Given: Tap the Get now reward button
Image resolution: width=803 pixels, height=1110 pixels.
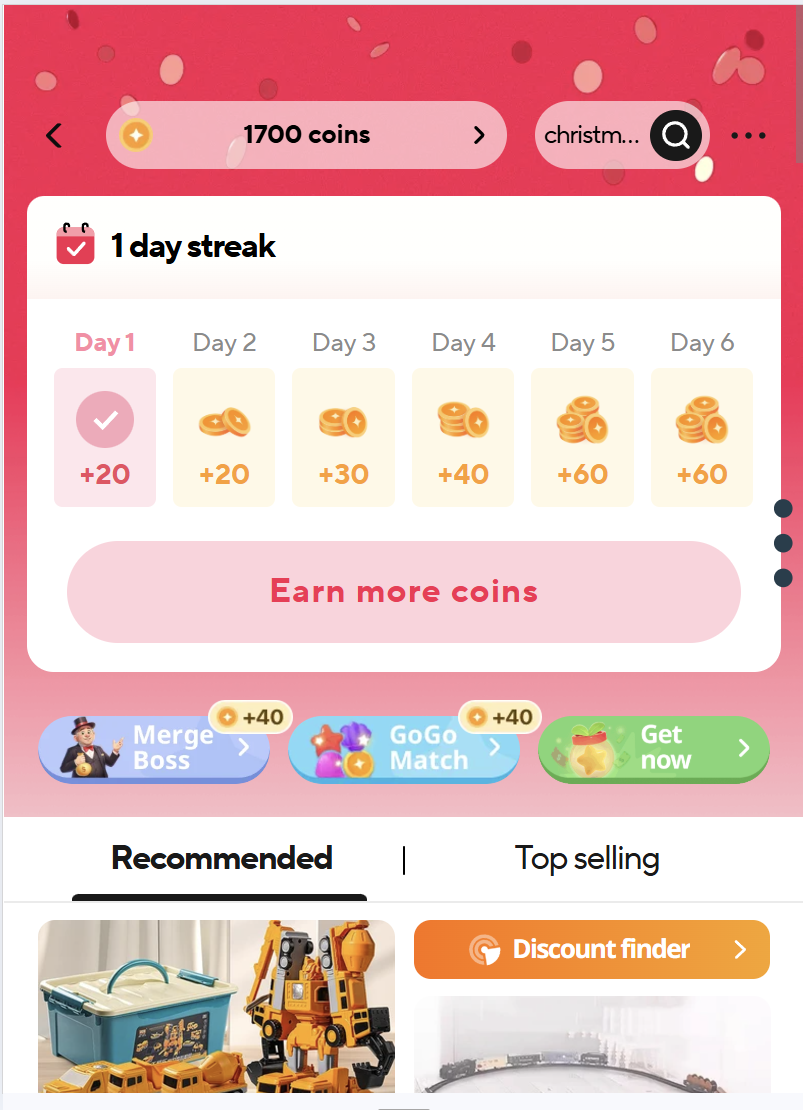Looking at the screenshot, I should [654, 749].
